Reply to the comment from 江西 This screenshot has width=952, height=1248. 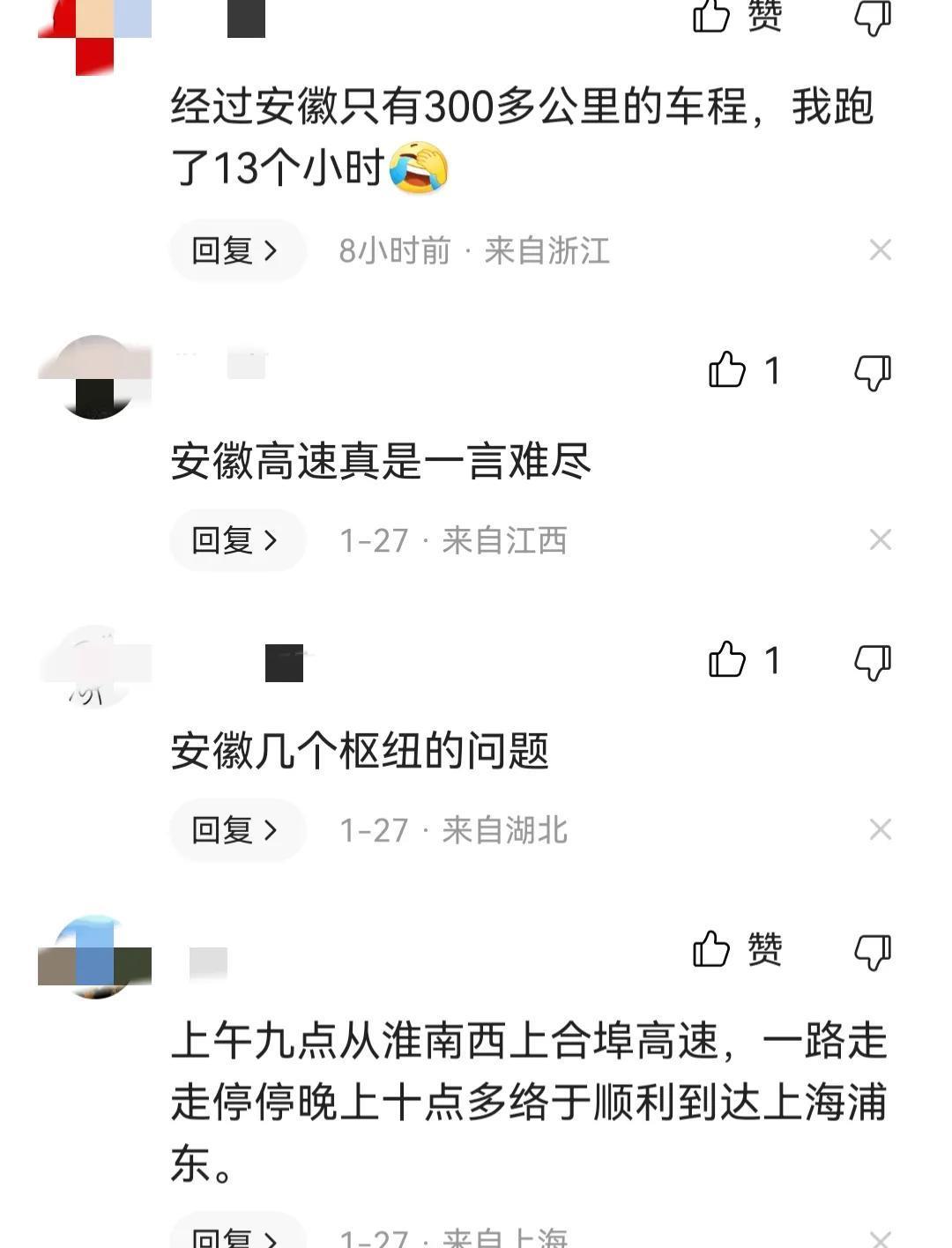pyautogui.click(x=236, y=540)
